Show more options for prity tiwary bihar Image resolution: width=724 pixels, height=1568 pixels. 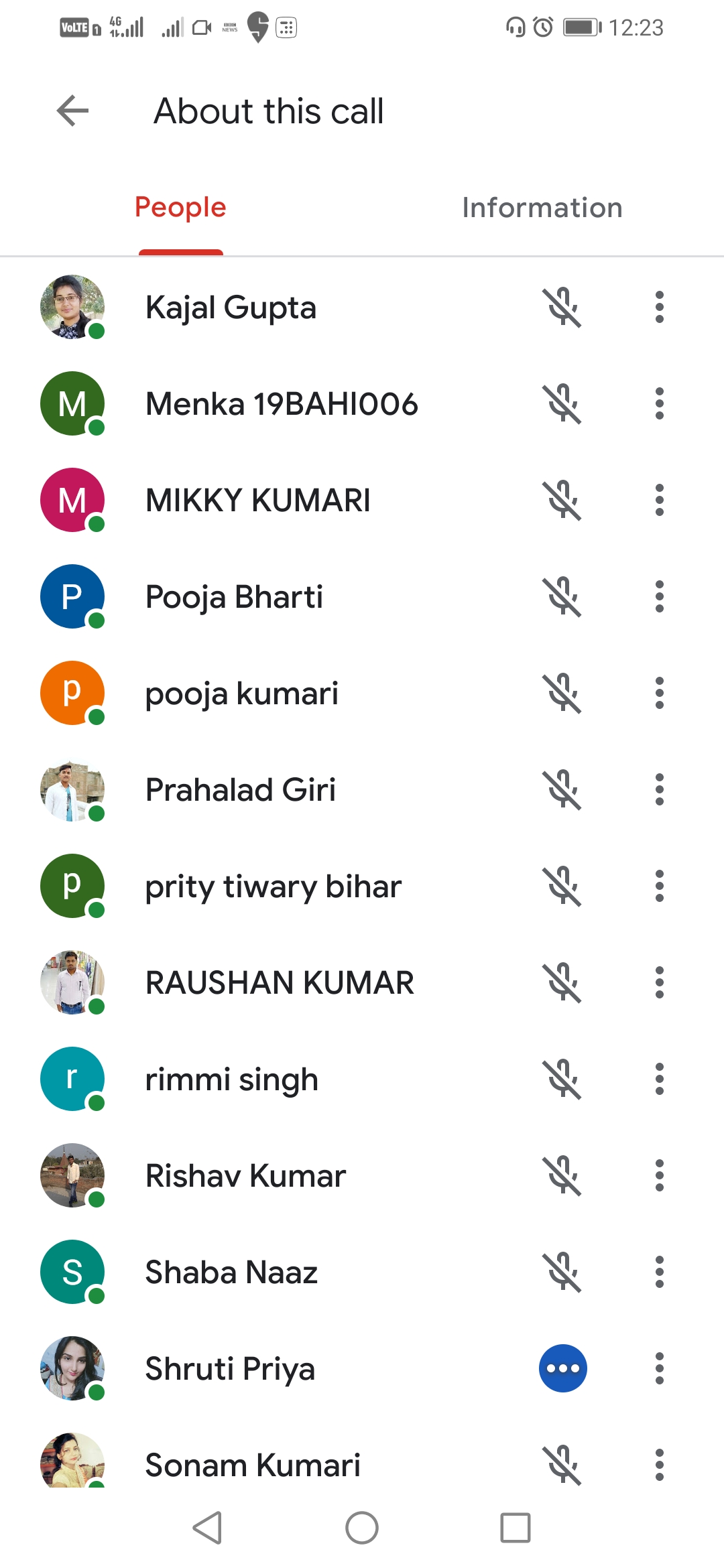click(x=659, y=887)
